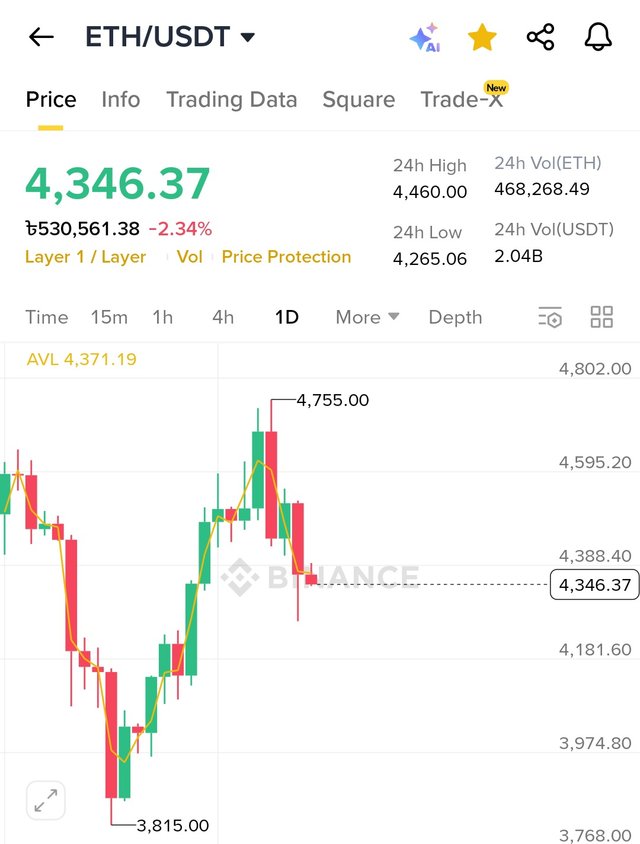Switch to the Info tab

(x=121, y=100)
